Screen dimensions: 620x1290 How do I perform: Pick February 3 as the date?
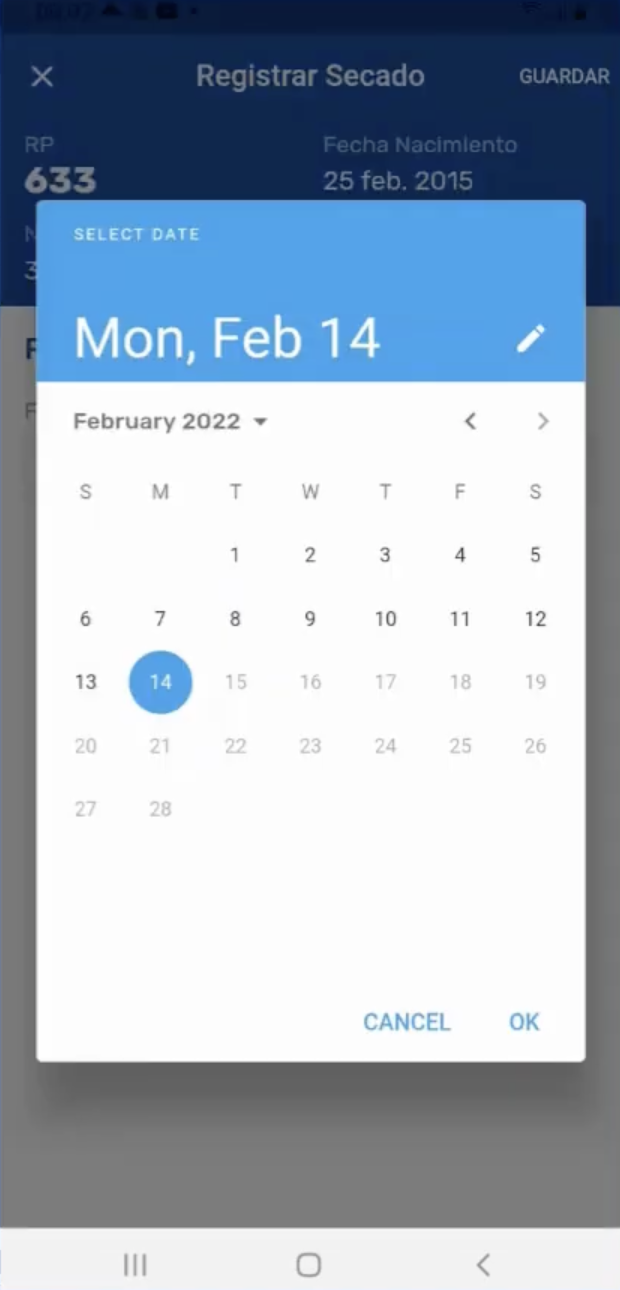pyautogui.click(x=385, y=555)
